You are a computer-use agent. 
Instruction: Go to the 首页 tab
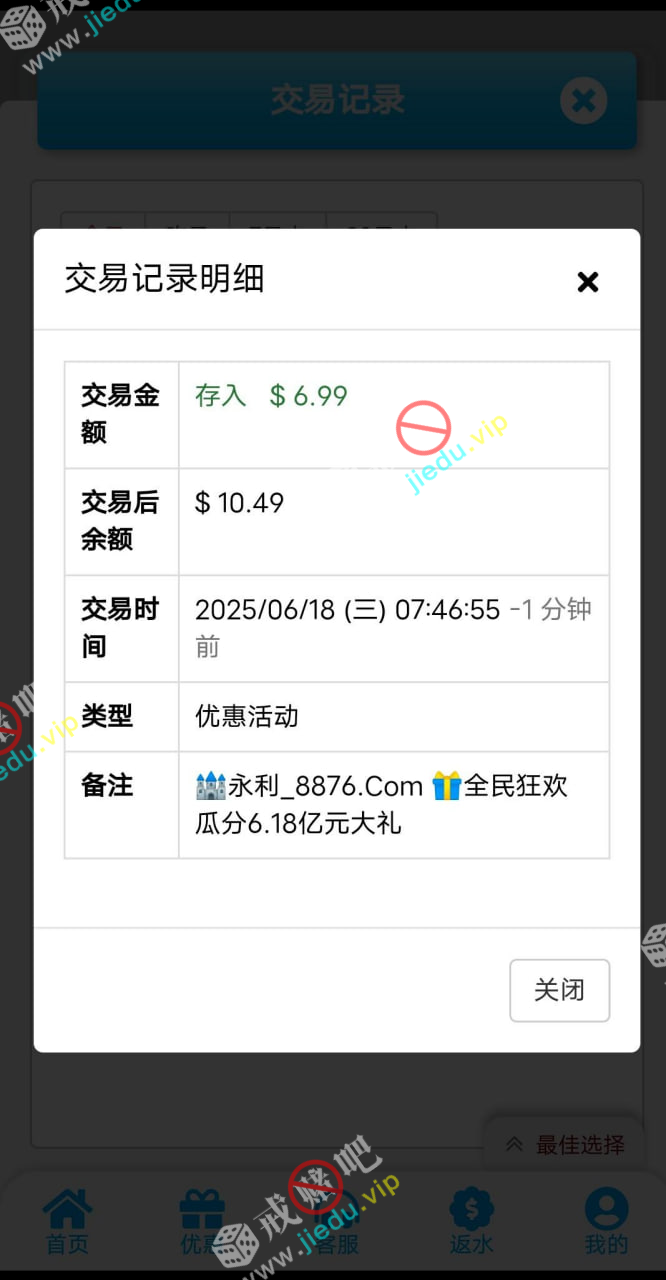[x=67, y=1221]
